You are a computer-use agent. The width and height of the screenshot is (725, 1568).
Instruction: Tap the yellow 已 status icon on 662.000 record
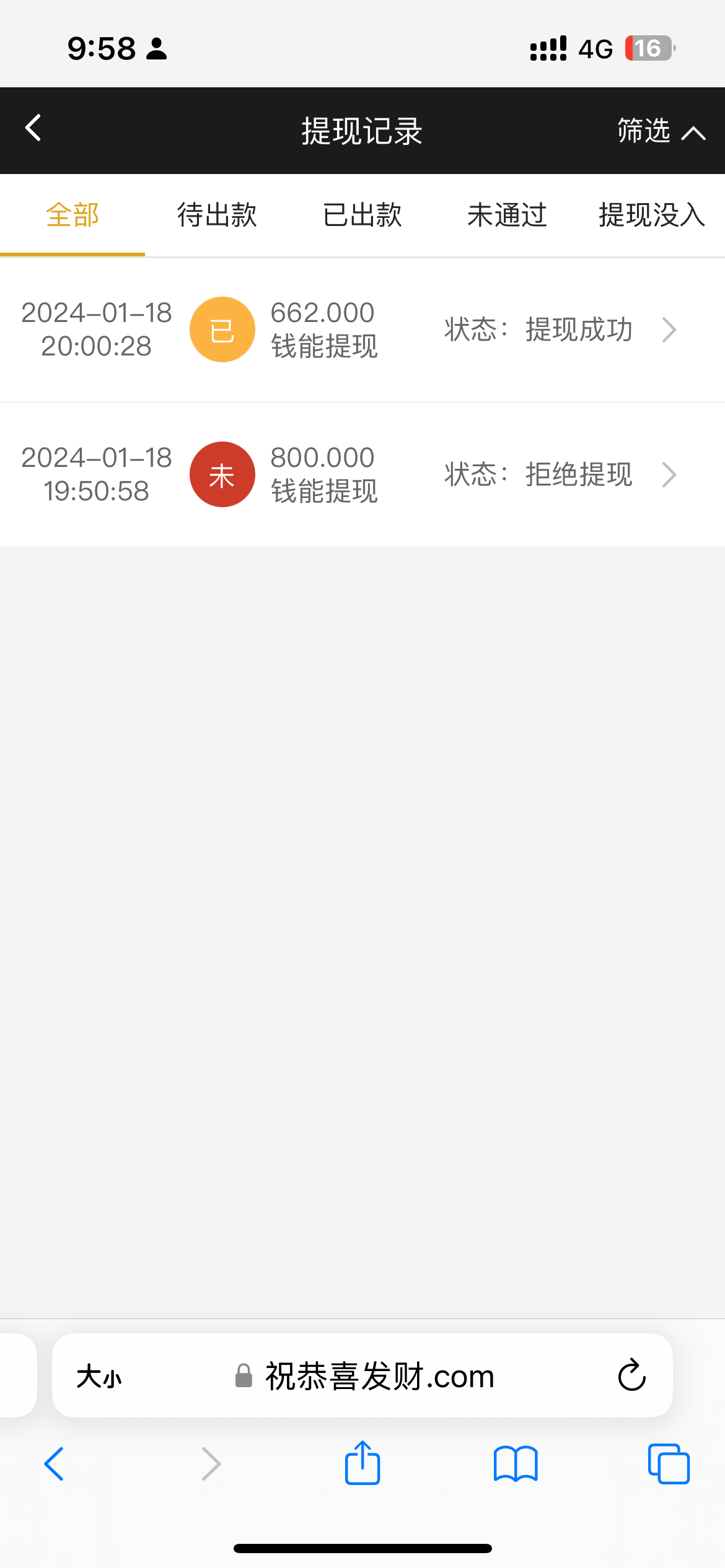[x=223, y=329]
